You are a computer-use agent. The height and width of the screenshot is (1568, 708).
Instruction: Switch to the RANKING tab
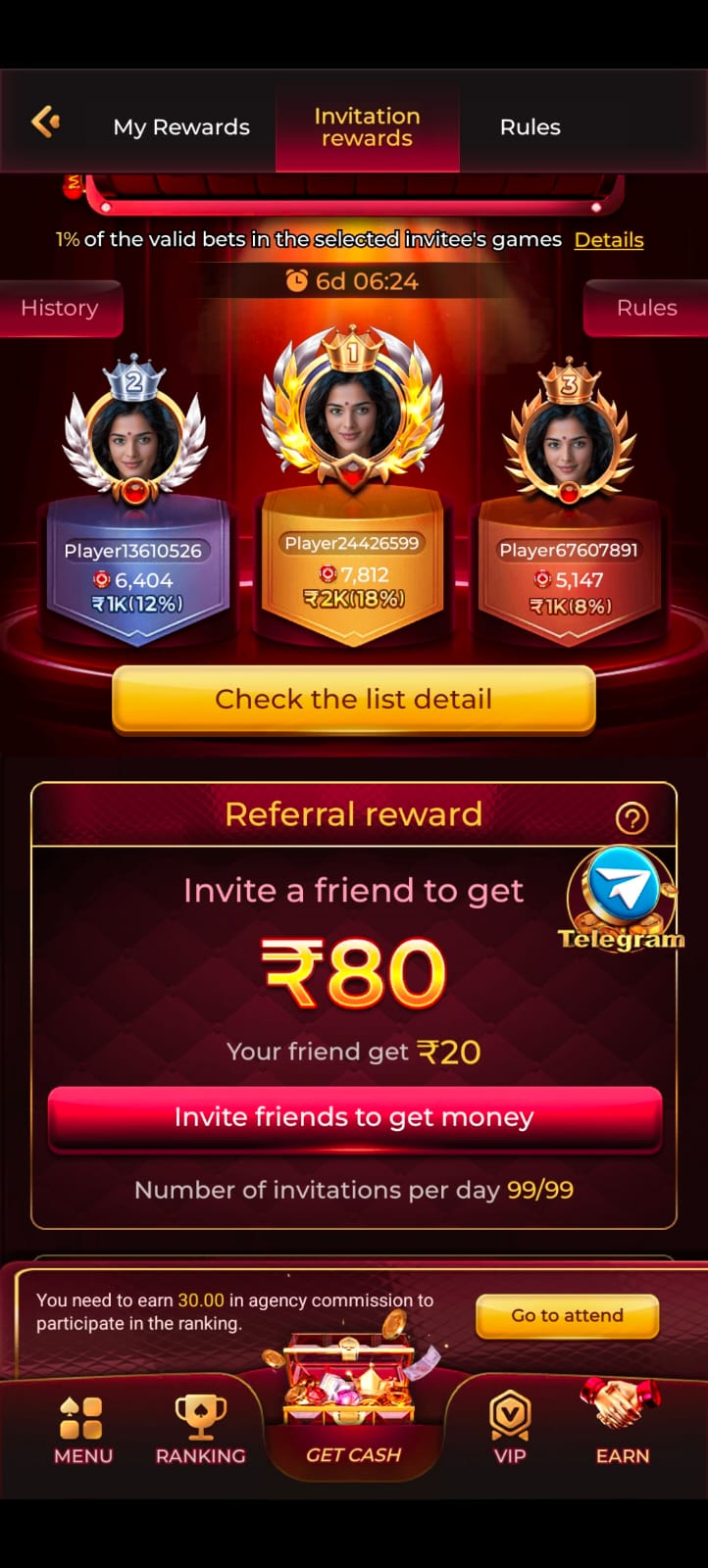click(x=200, y=1430)
